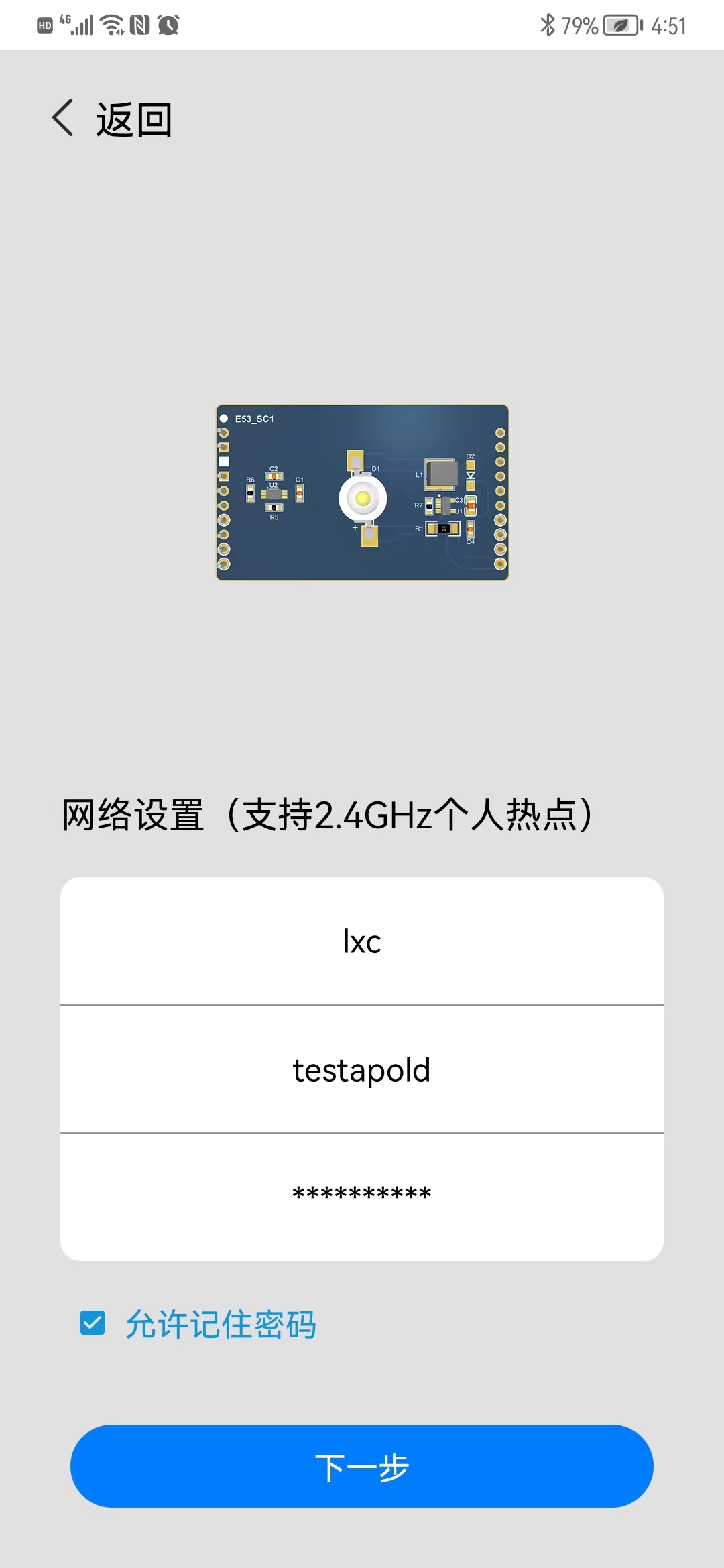Edit the testapold network name field
The height and width of the screenshot is (1568, 724).
362,1069
